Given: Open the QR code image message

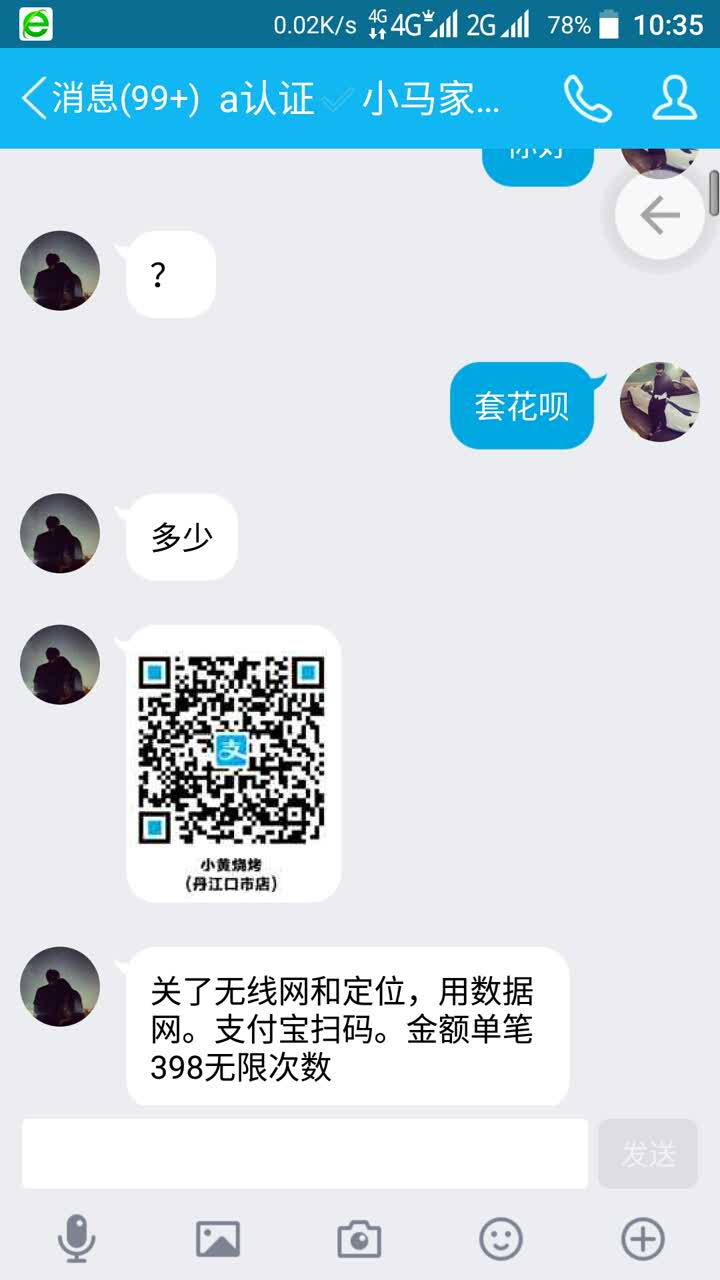Looking at the screenshot, I should tap(233, 763).
